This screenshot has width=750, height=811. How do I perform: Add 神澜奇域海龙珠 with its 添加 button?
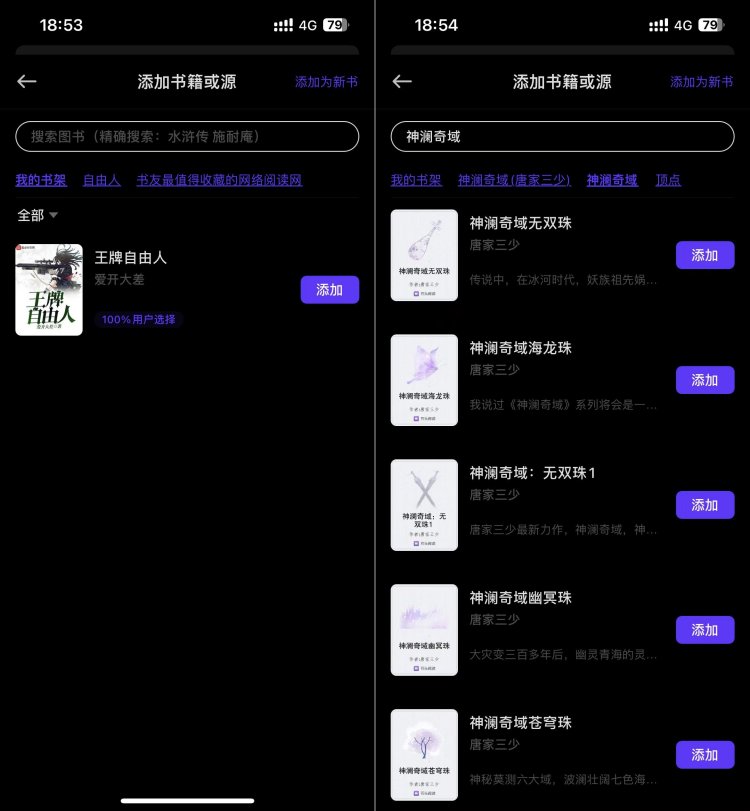[x=704, y=380]
